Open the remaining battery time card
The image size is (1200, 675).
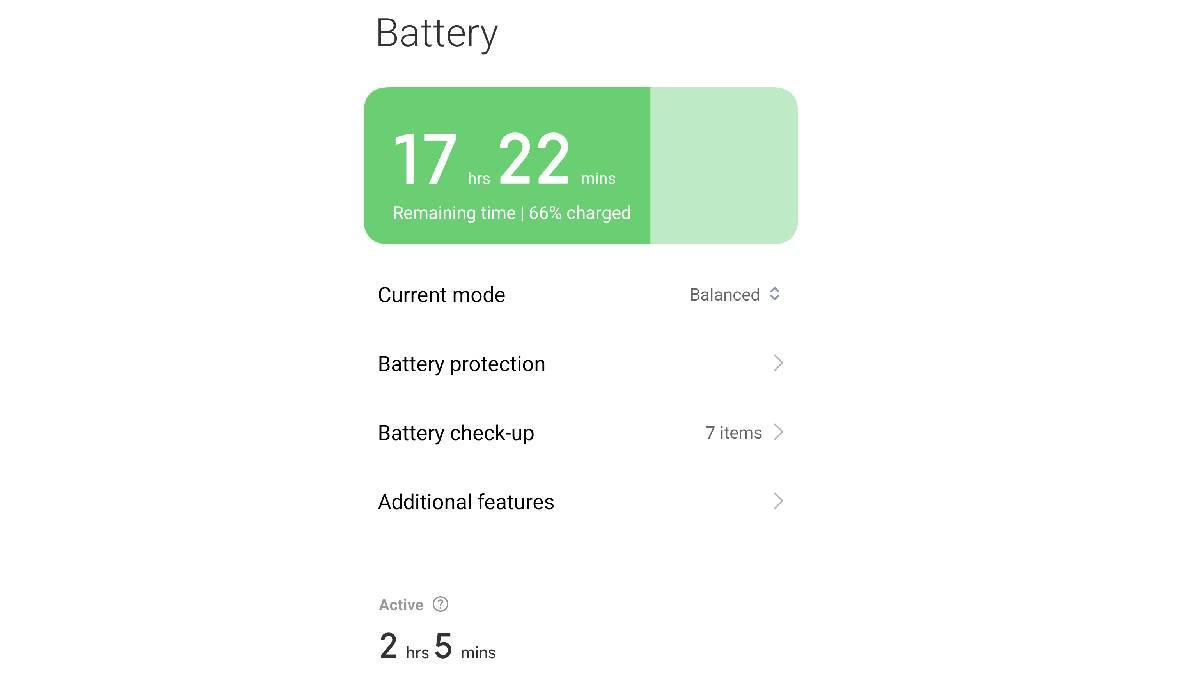click(x=580, y=166)
